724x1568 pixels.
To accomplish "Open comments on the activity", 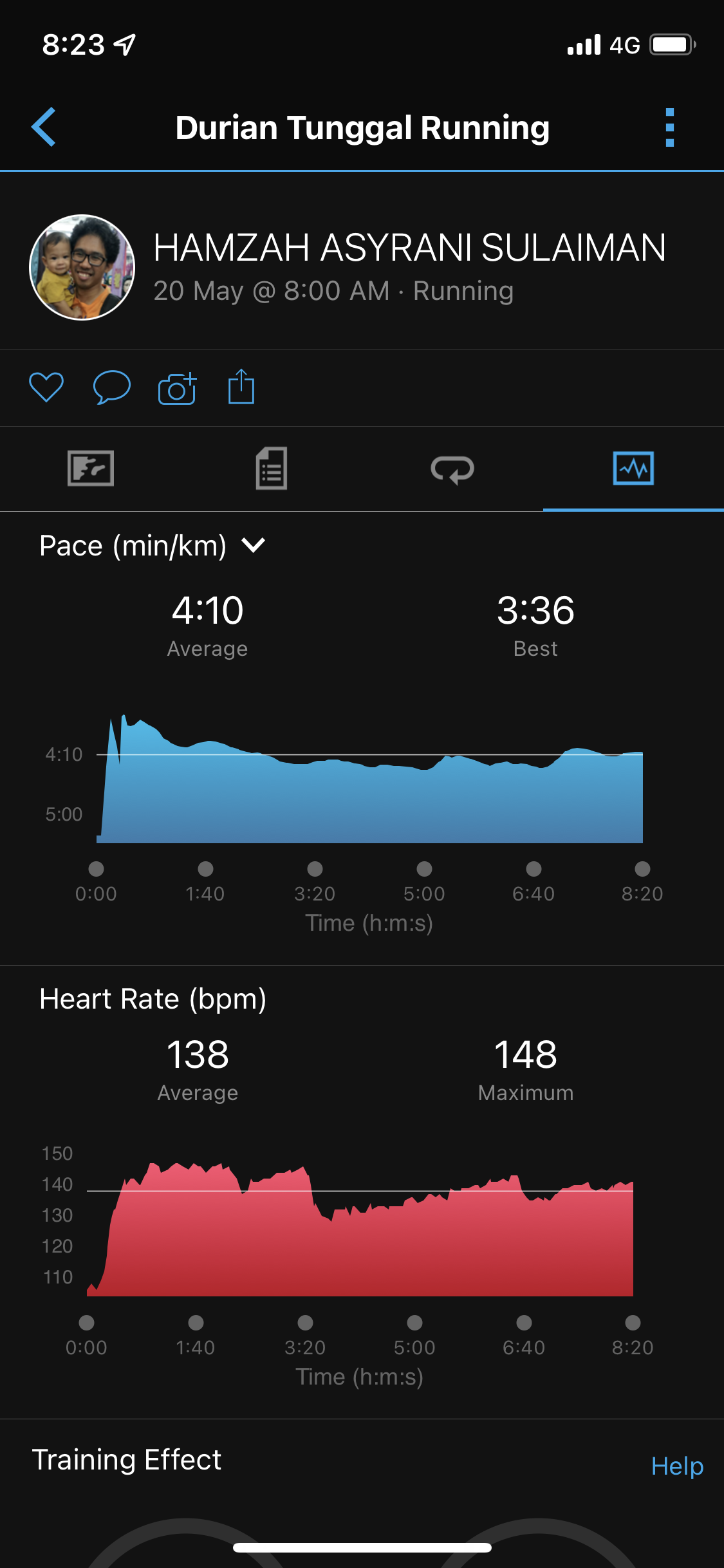I will coord(112,387).
